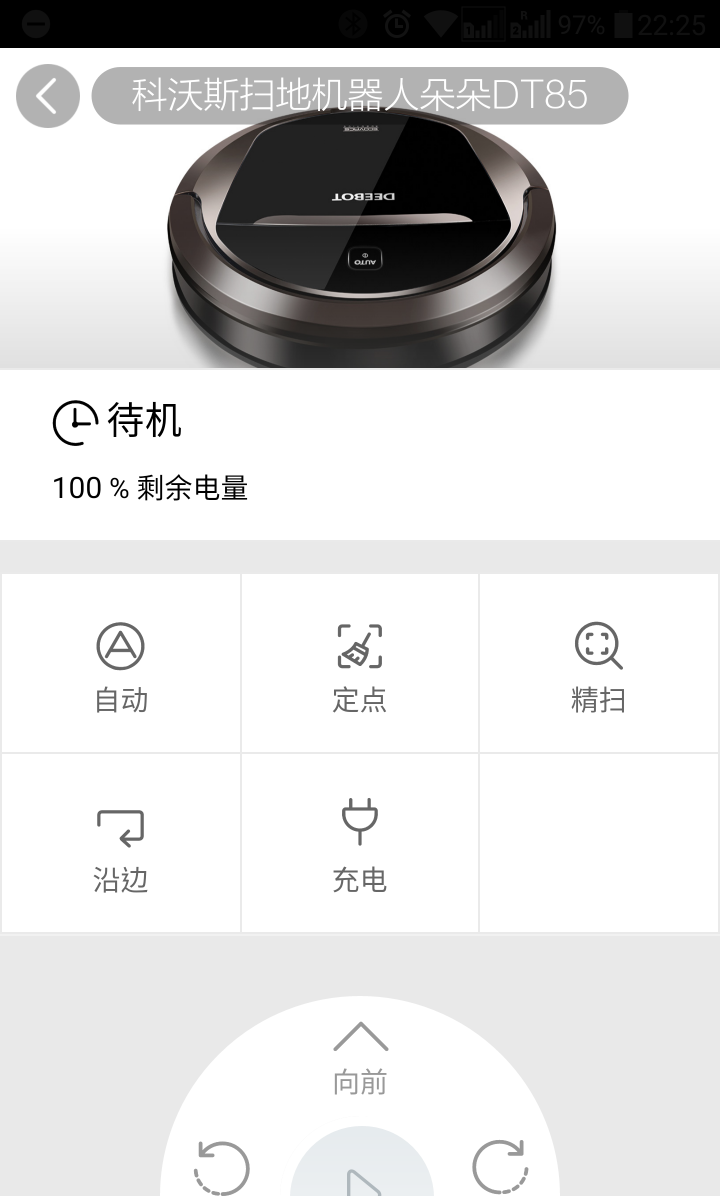Toggle automatic cleaning on
Screen dimensions: 720x1196
pyautogui.click(x=119, y=662)
